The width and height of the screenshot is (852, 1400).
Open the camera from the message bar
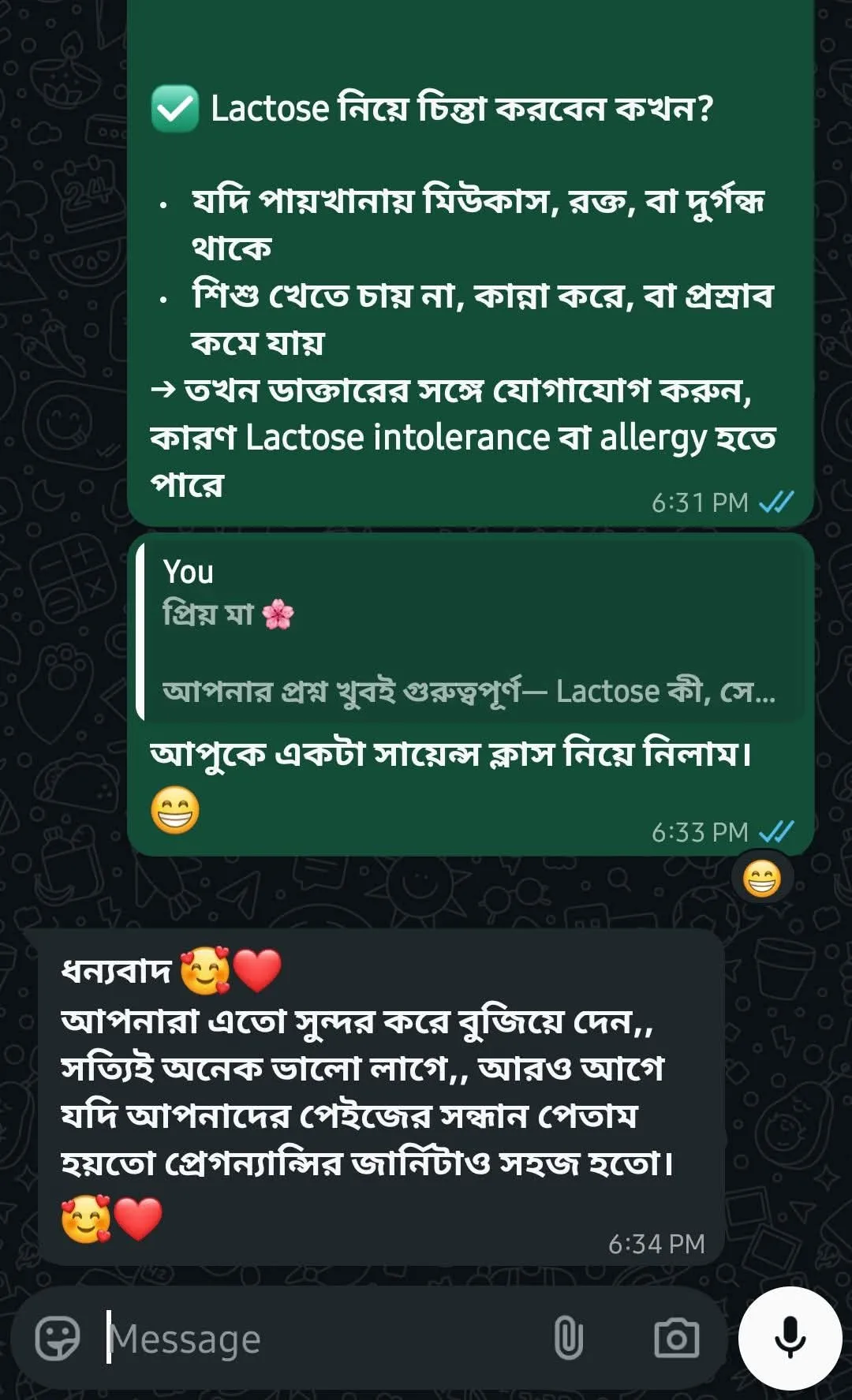(x=676, y=1338)
